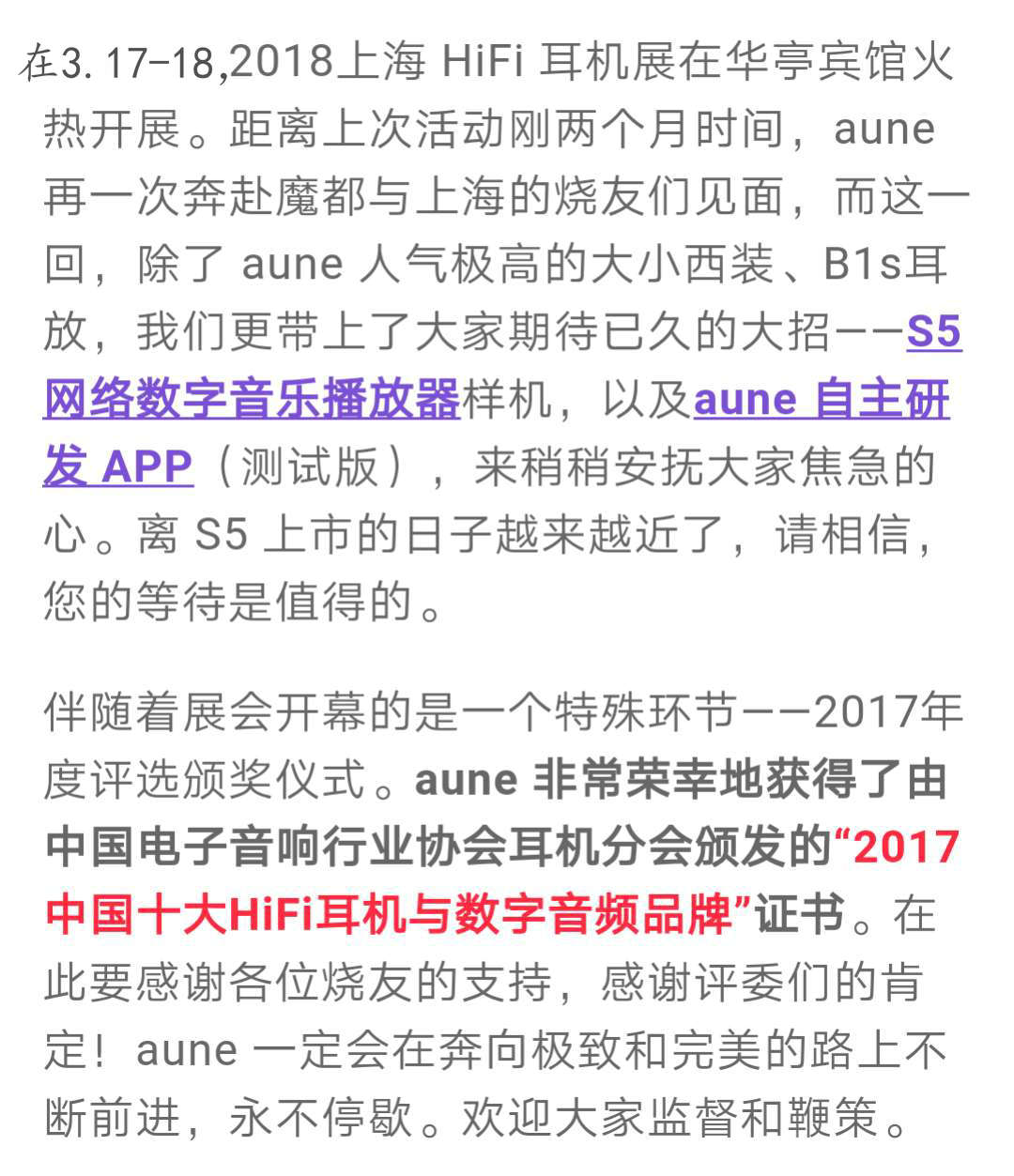Open the aune 自主研发 APP link
Screen dimensions: 1014x1176
pyautogui.click(x=822, y=399)
